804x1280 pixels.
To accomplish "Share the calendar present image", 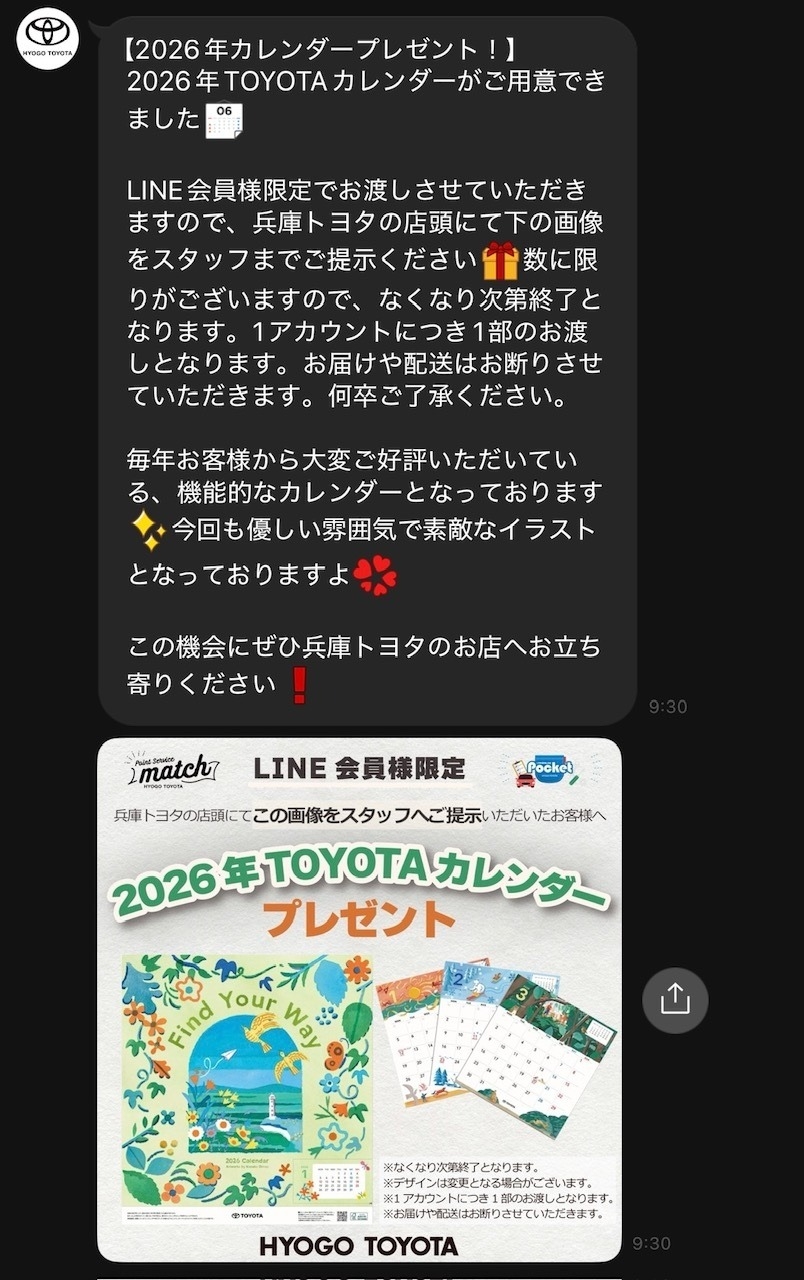I will click(675, 999).
